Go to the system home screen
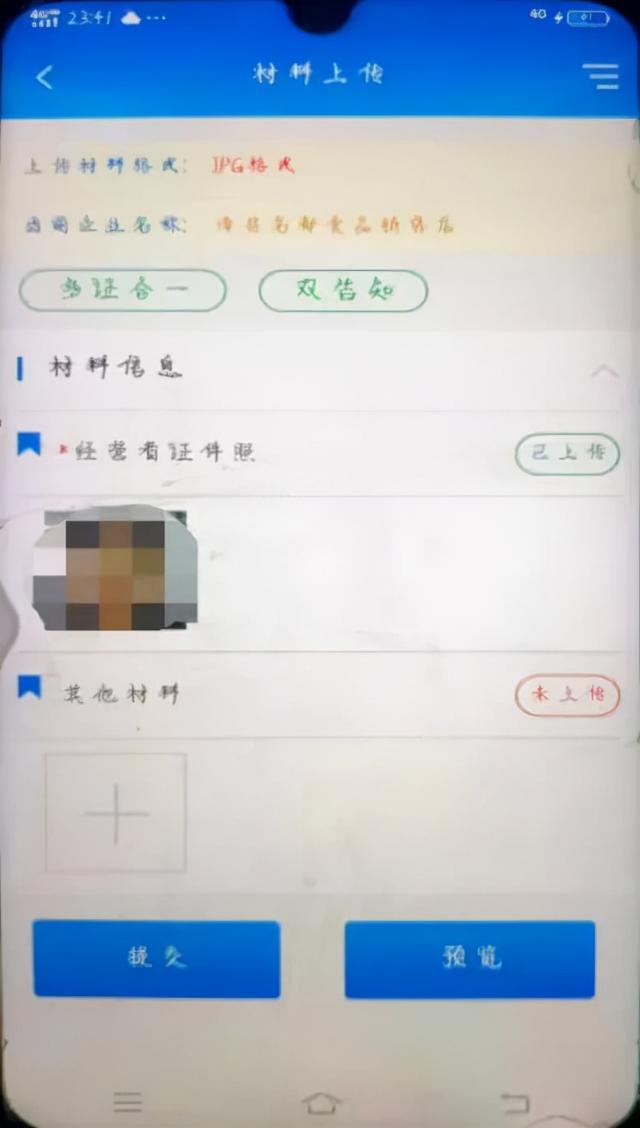Image resolution: width=640 pixels, height=1128 pixels. coord(321,1103)
